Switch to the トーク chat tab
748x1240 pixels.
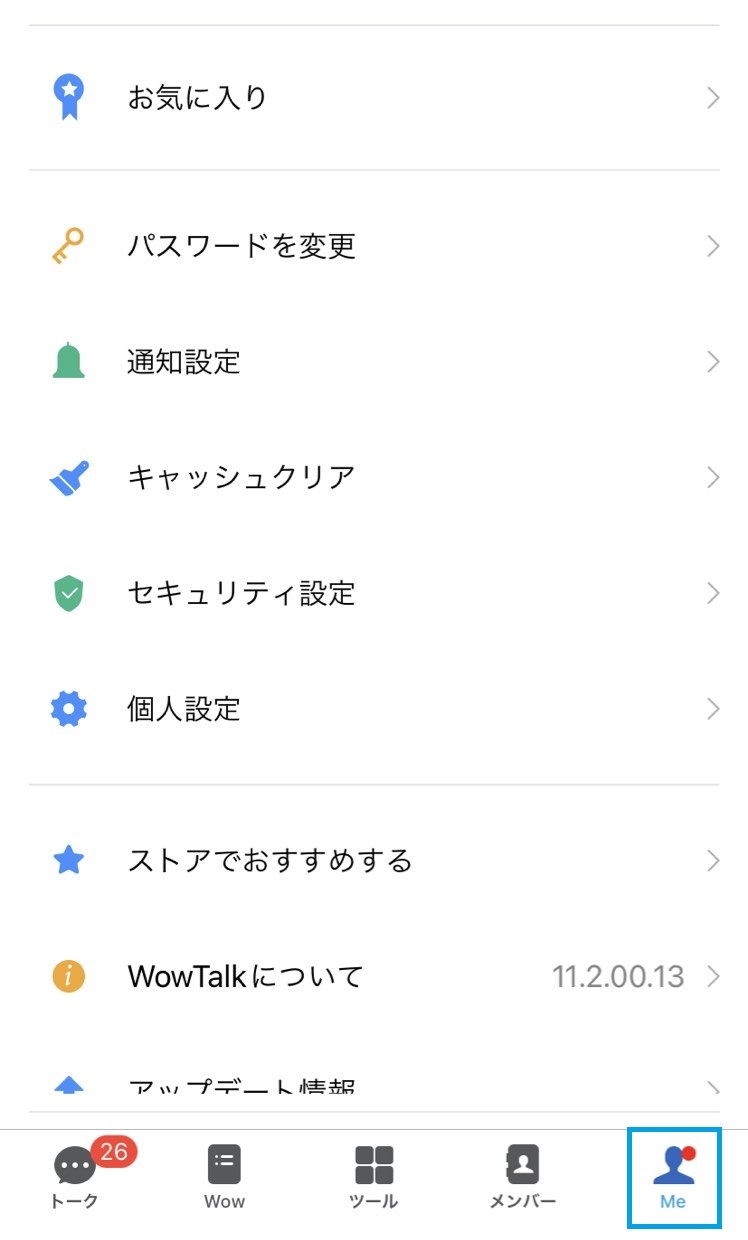tap(75, 1177)
